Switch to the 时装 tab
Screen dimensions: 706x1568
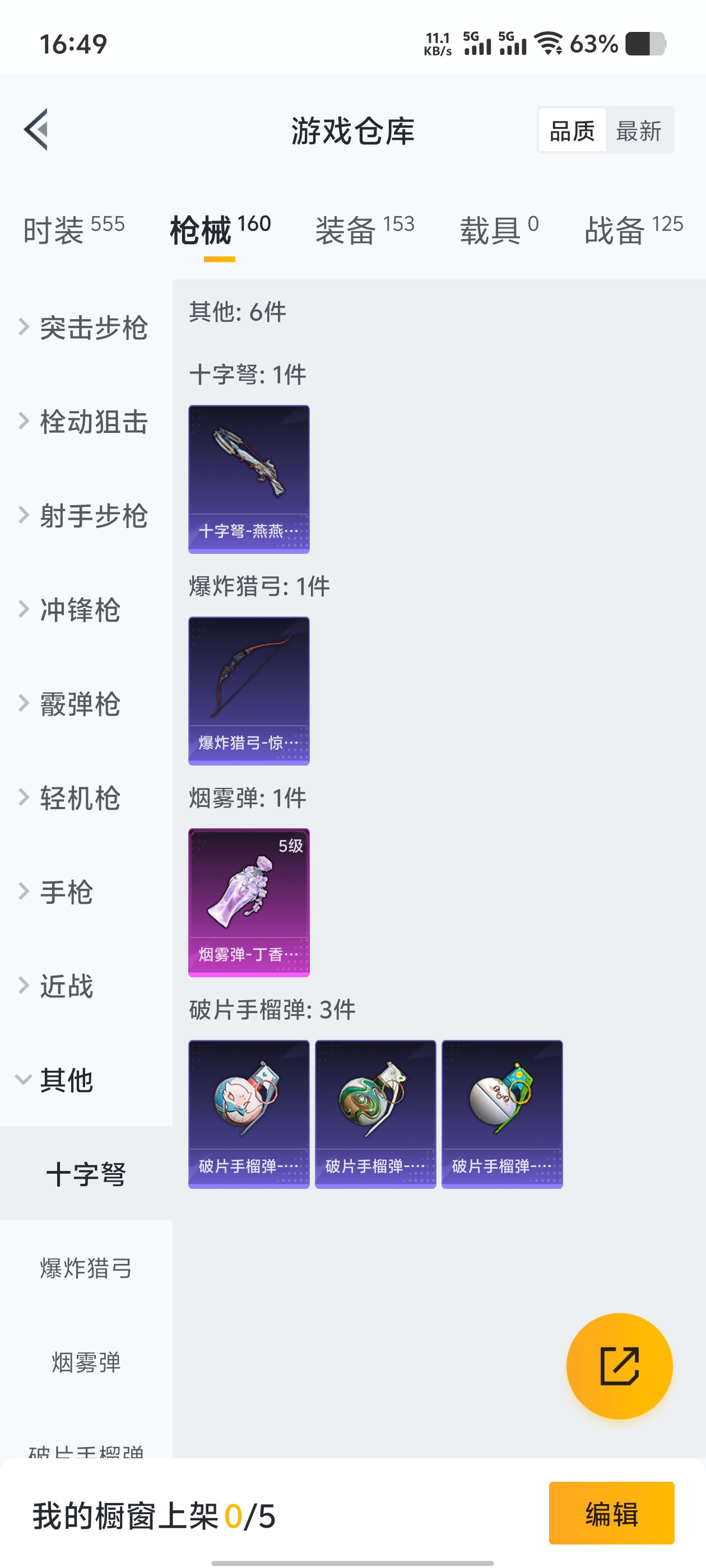74,230
